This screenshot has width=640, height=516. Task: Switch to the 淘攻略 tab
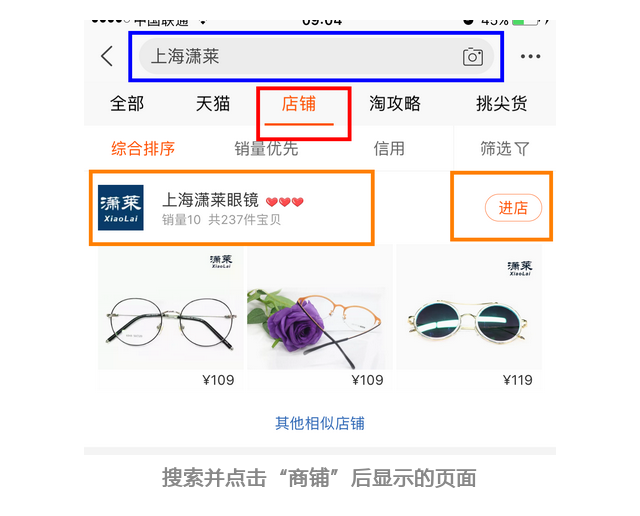pos(395,104)
